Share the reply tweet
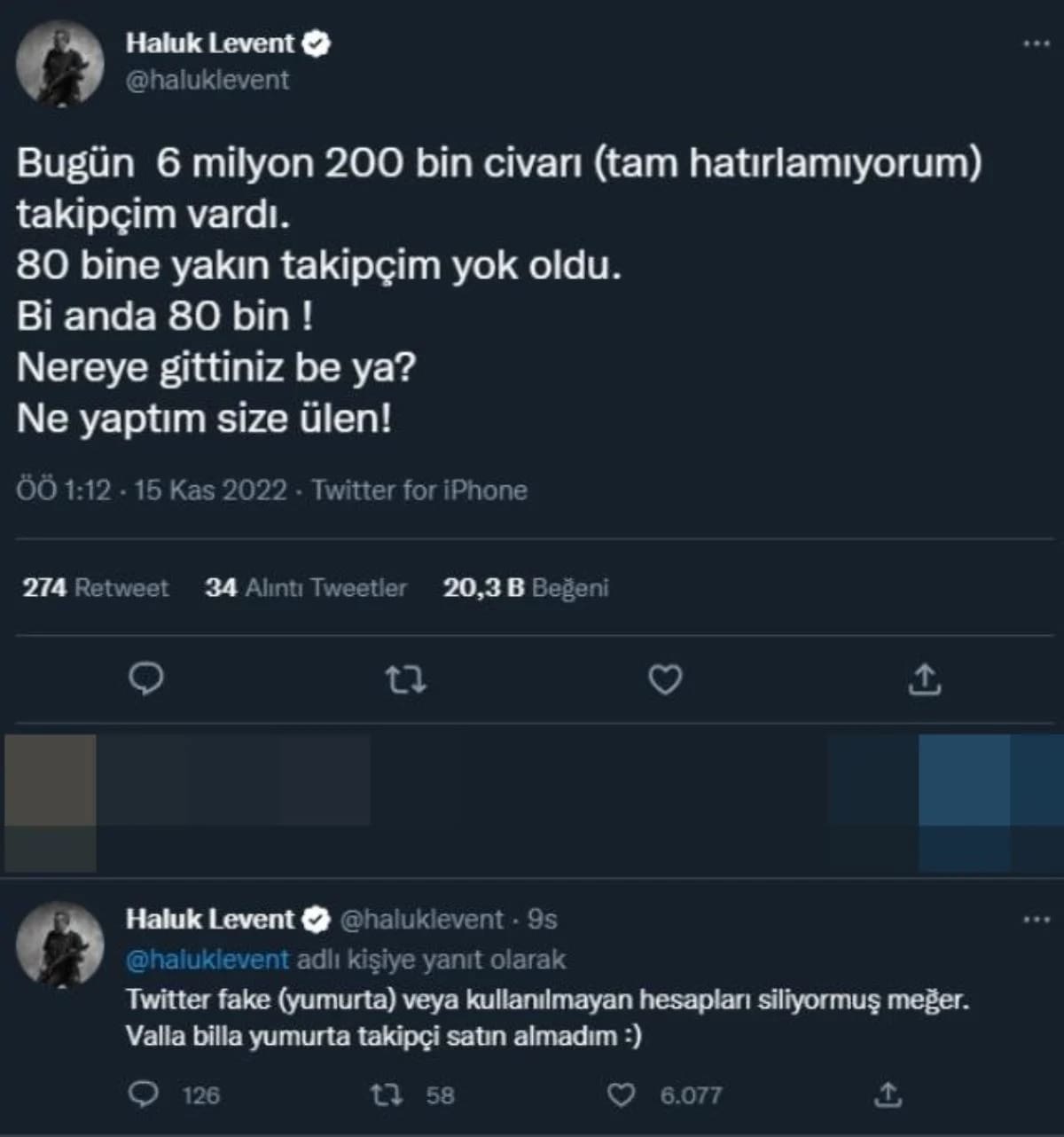Viewport: 1064px width, 1137px height. 888,1095
